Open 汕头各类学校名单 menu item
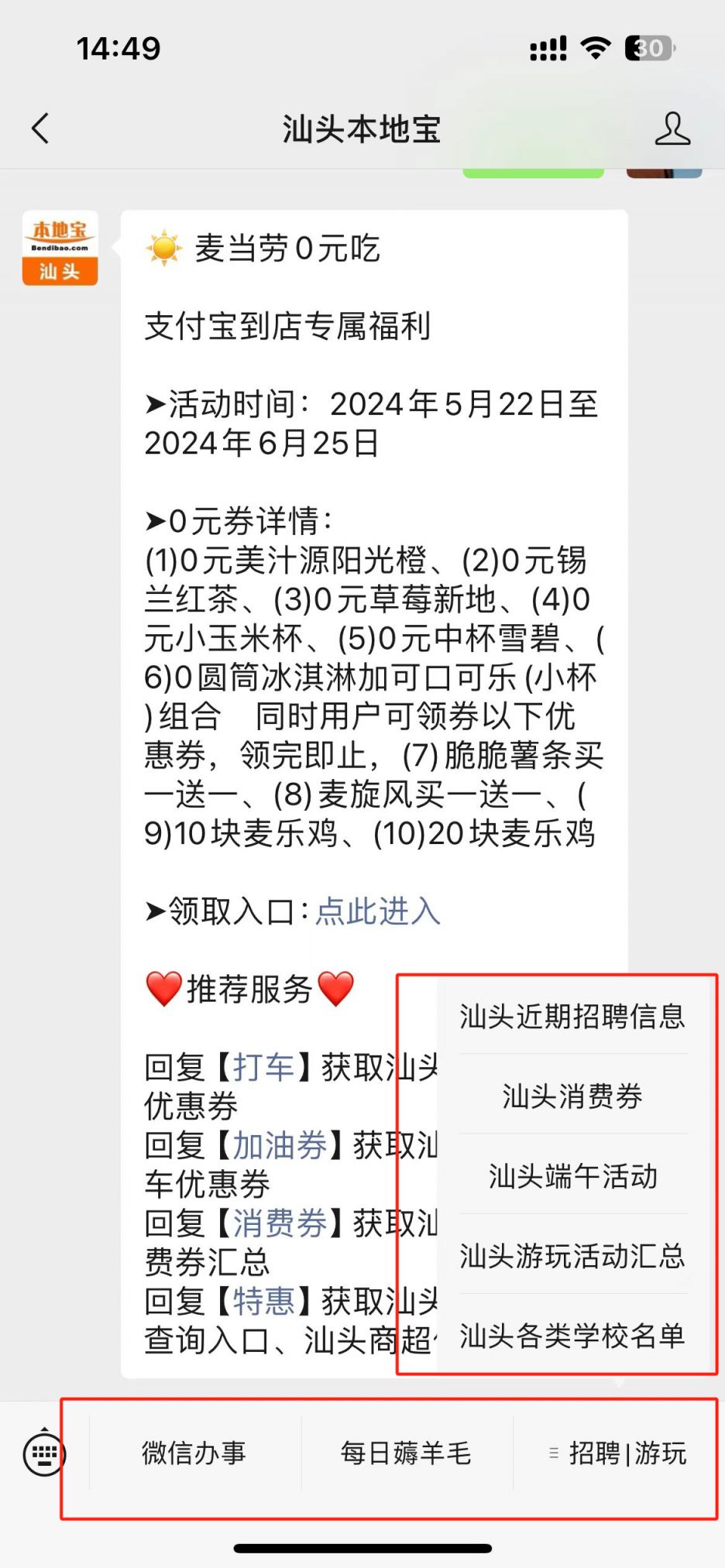Screen dimensions: 725x1568 pyautogui.click(x=572, y=1335)
